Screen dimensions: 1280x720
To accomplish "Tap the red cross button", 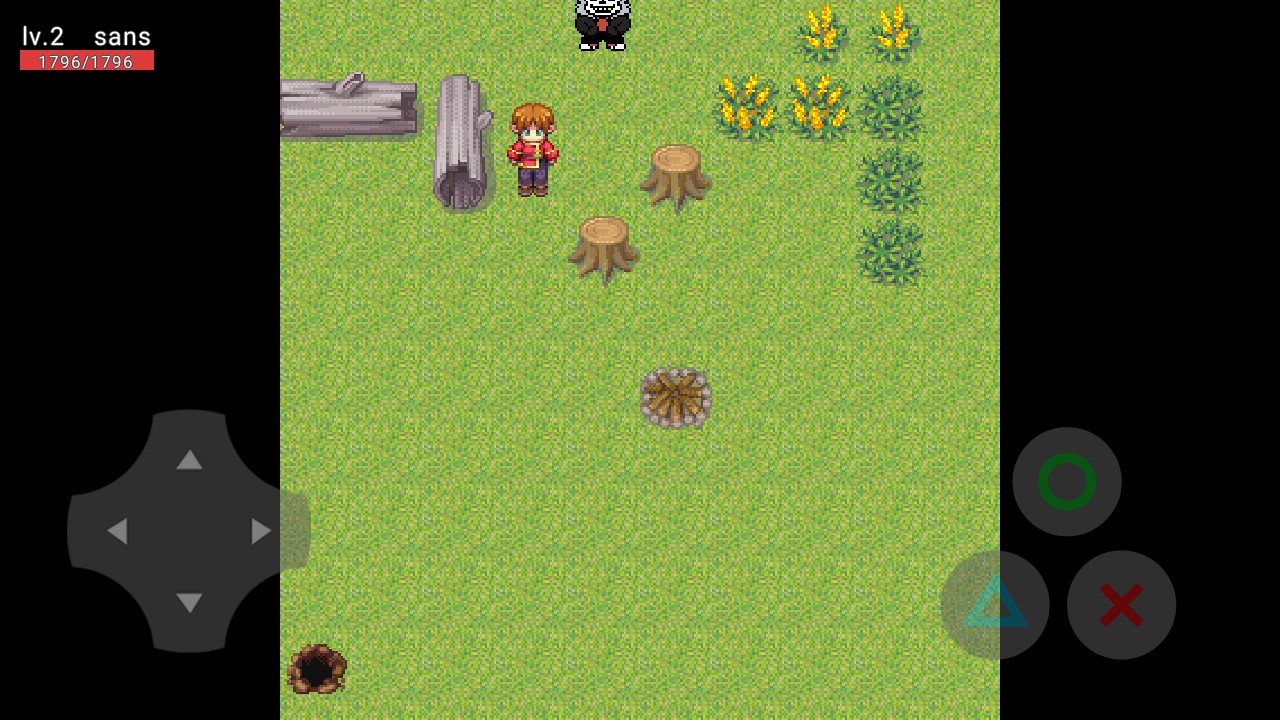I will click(1121, 605).
